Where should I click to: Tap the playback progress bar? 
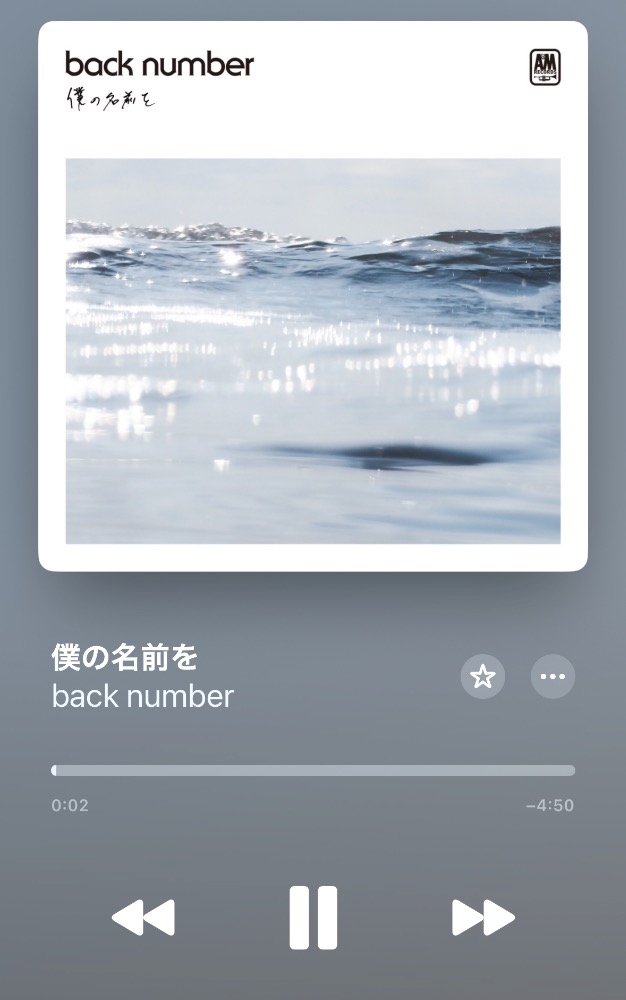click(x=313, y=770)
